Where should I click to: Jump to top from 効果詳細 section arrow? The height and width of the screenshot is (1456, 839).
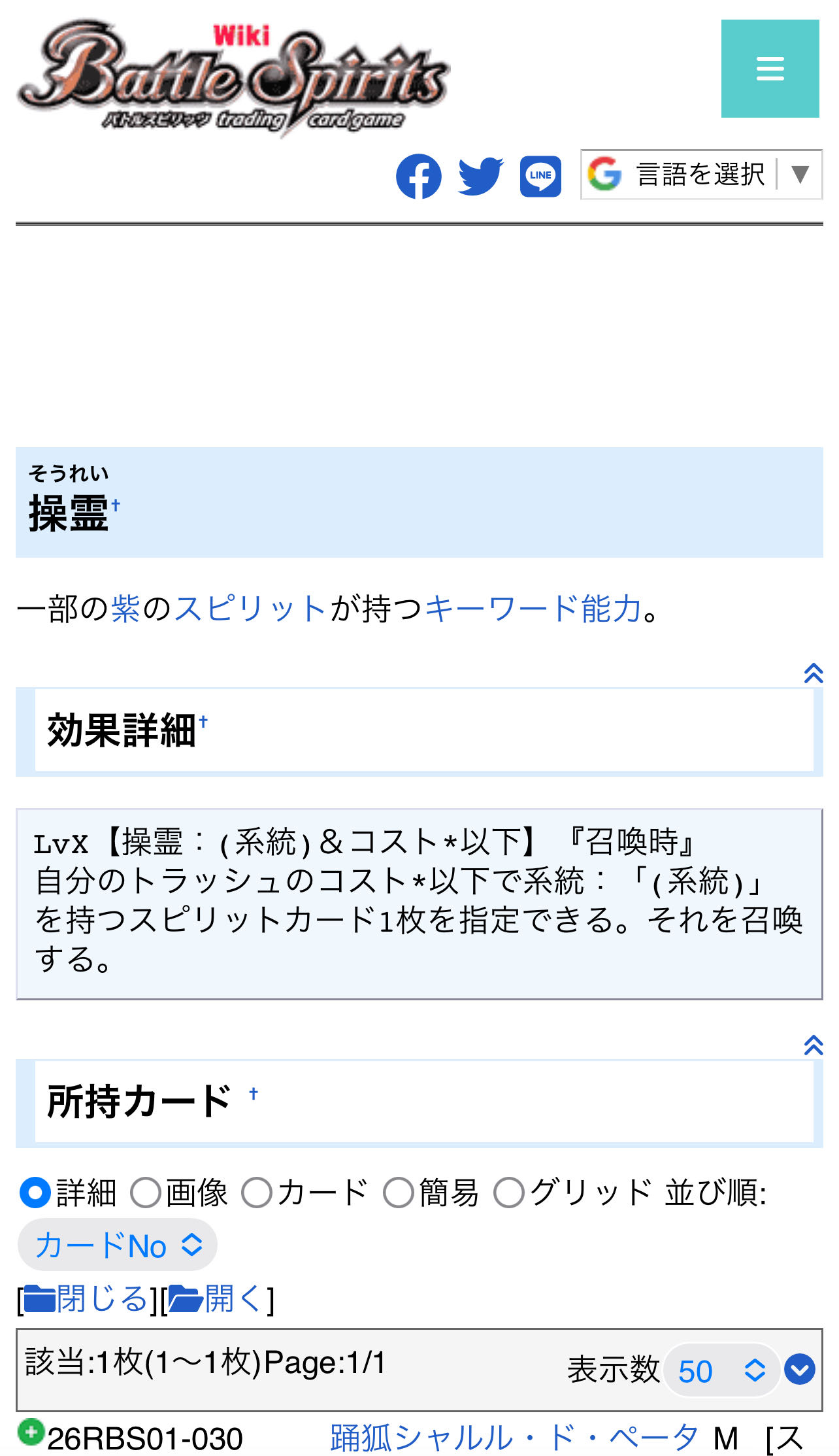click(813, 673)
